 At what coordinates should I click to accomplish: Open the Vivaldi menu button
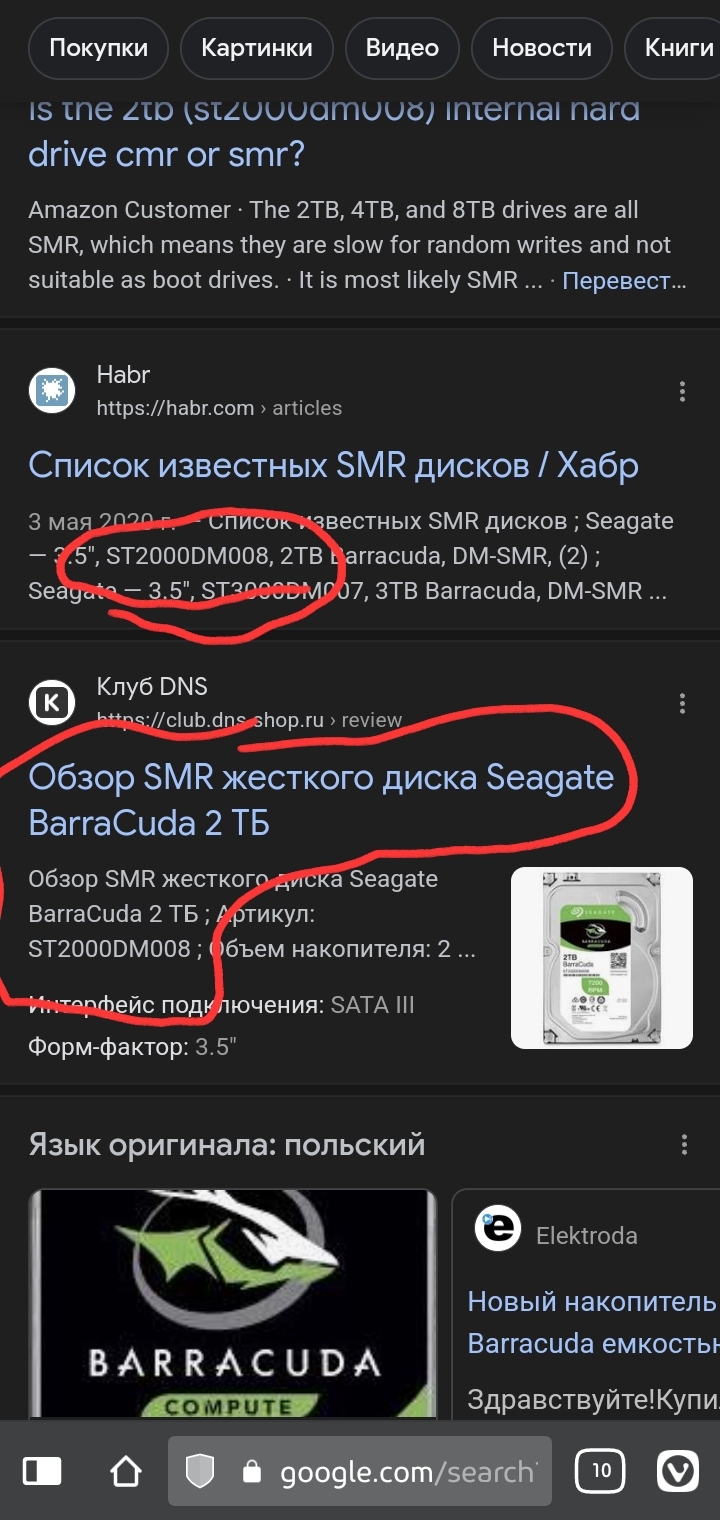677,1471
